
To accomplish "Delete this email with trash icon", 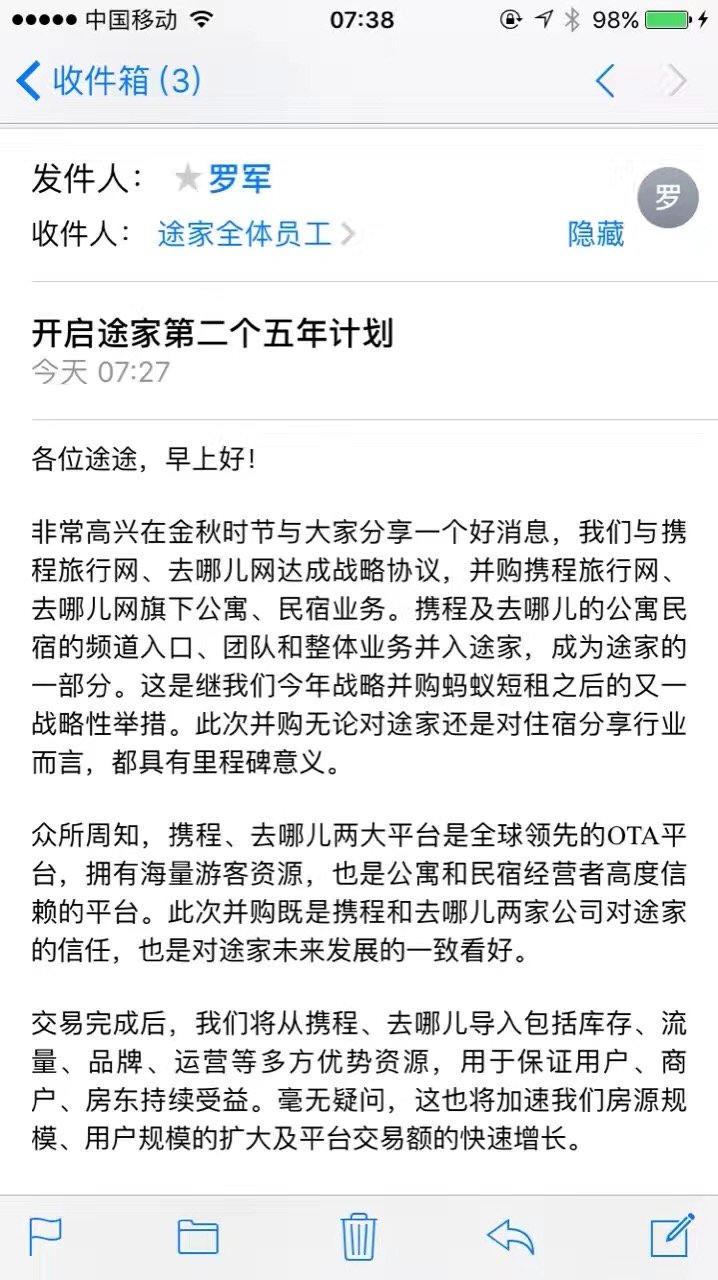I will point(358,1236).
